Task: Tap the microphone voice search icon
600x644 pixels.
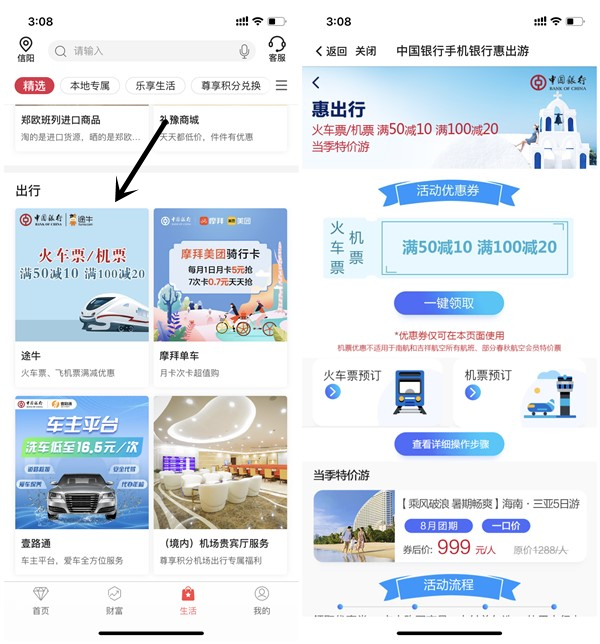Action: point(244,51)
